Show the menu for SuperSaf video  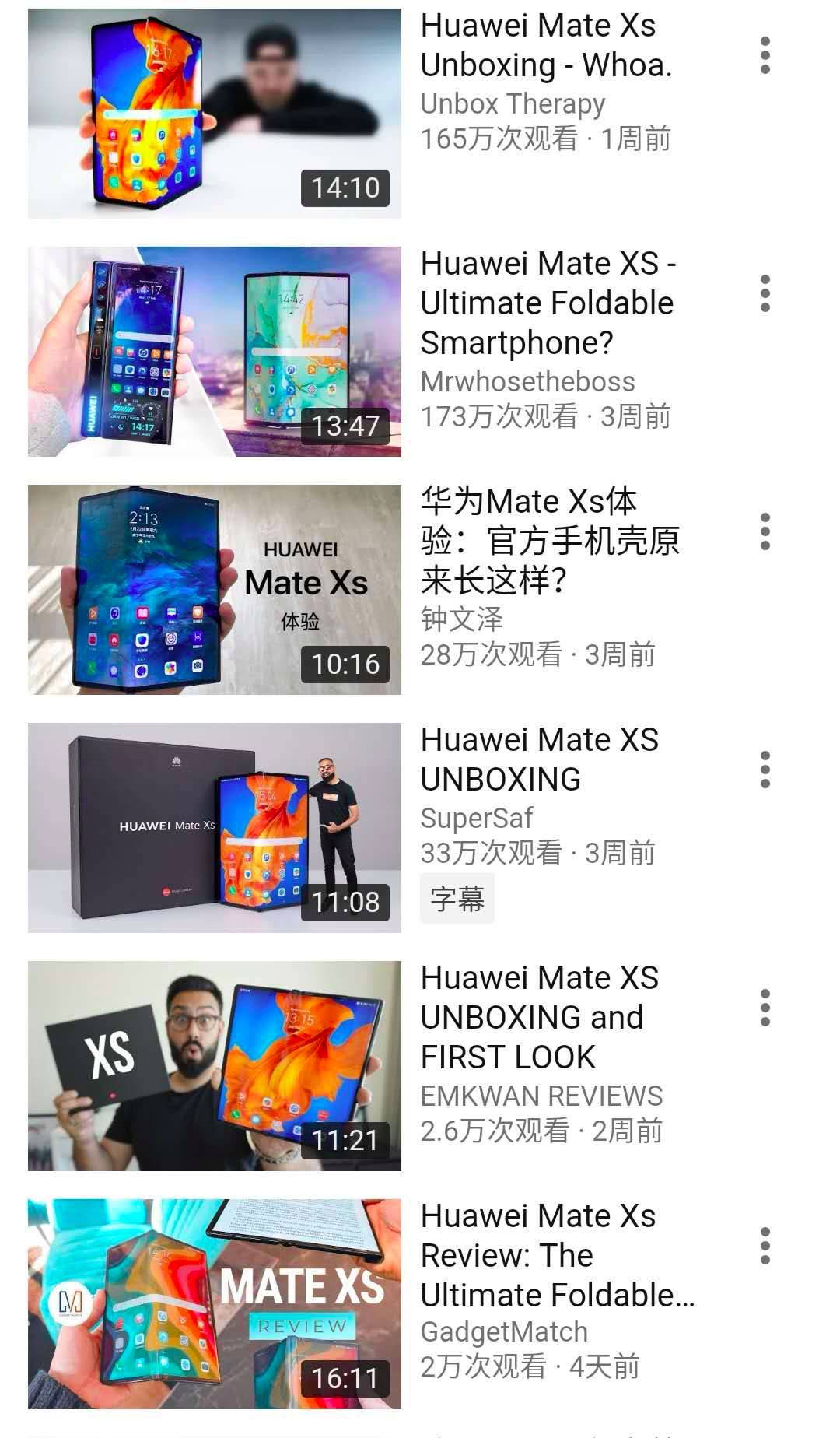coord(765,770)
